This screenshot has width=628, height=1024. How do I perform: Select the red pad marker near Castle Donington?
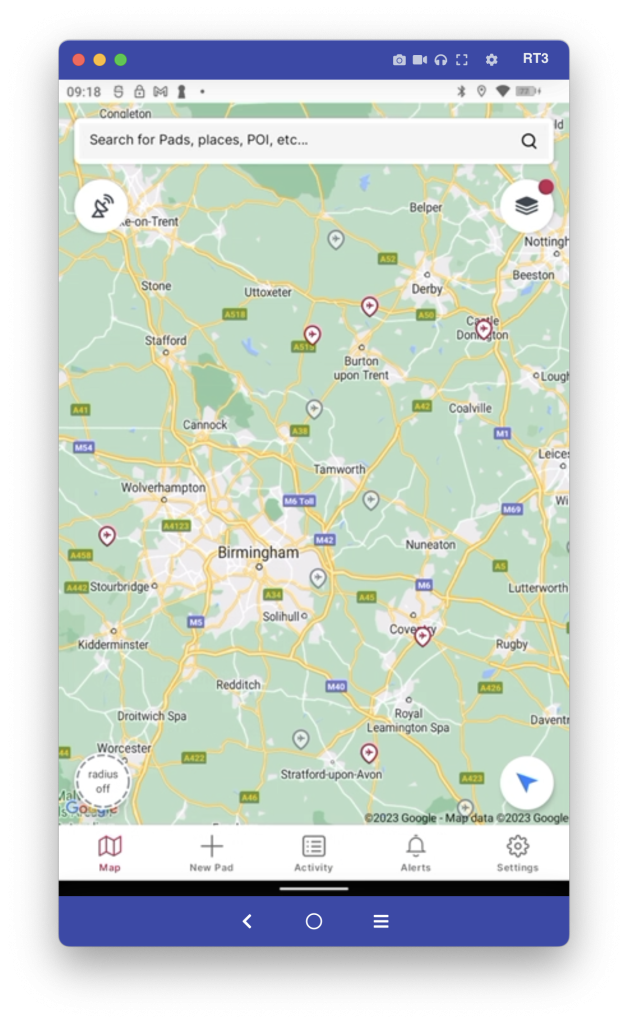(x=484, y=328)
